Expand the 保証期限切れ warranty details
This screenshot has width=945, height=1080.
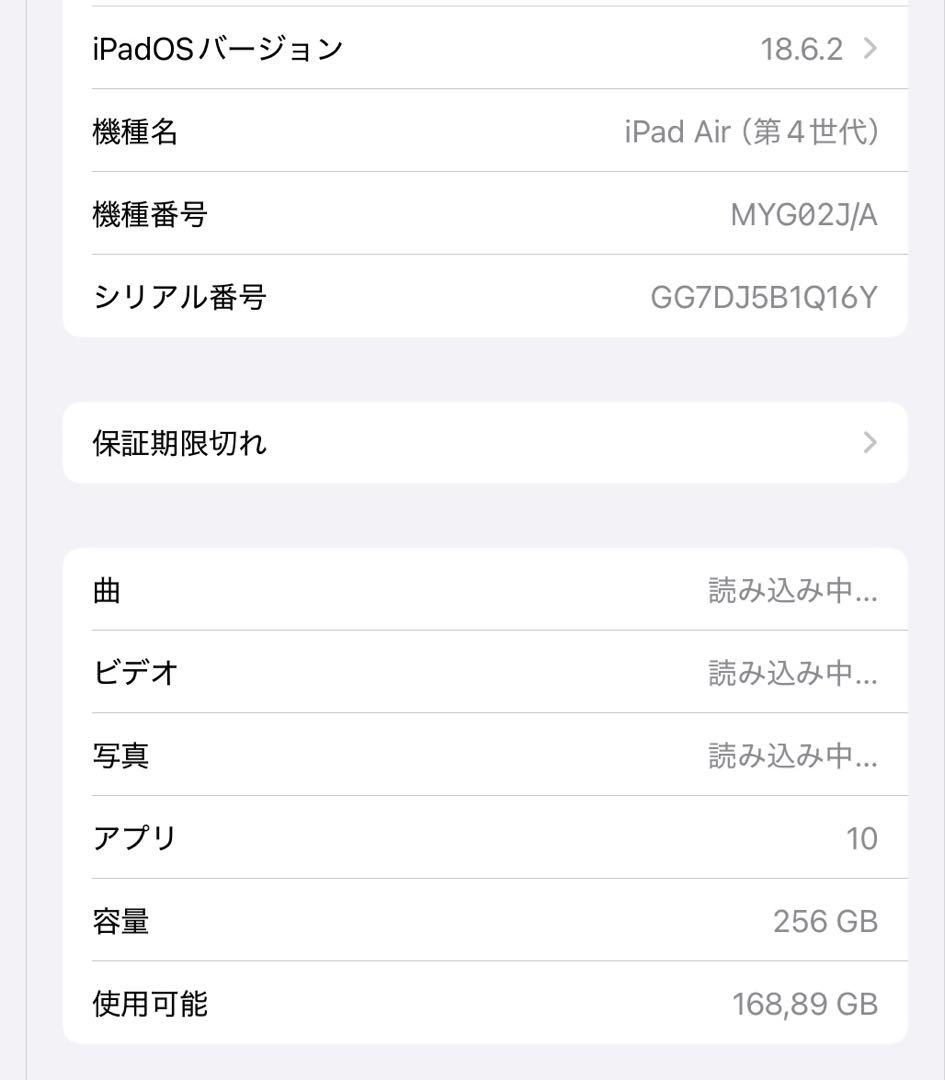pos(470,442)
